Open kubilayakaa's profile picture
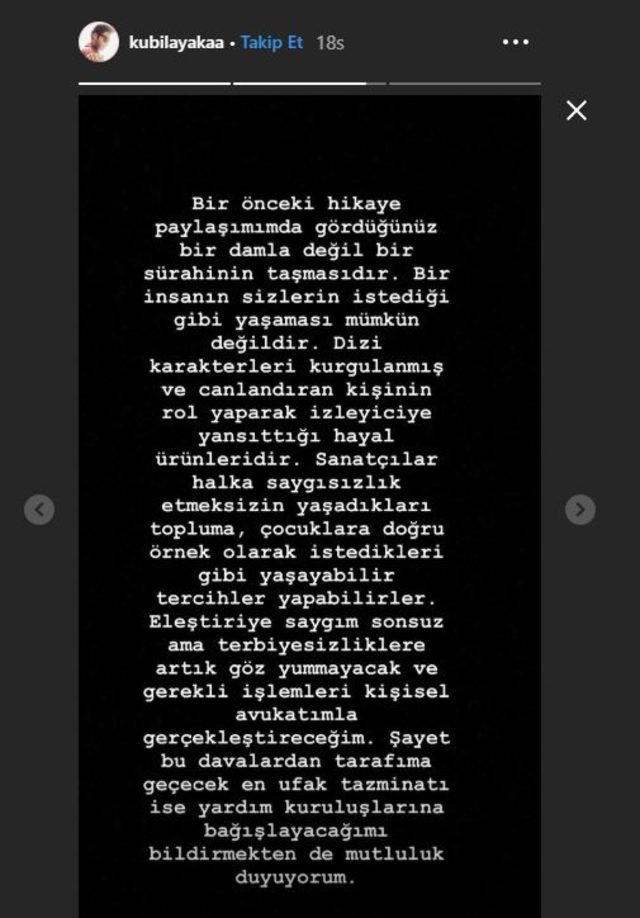This screenshot has width=640, height=918. pyautogui.click(x=98, y=43)
